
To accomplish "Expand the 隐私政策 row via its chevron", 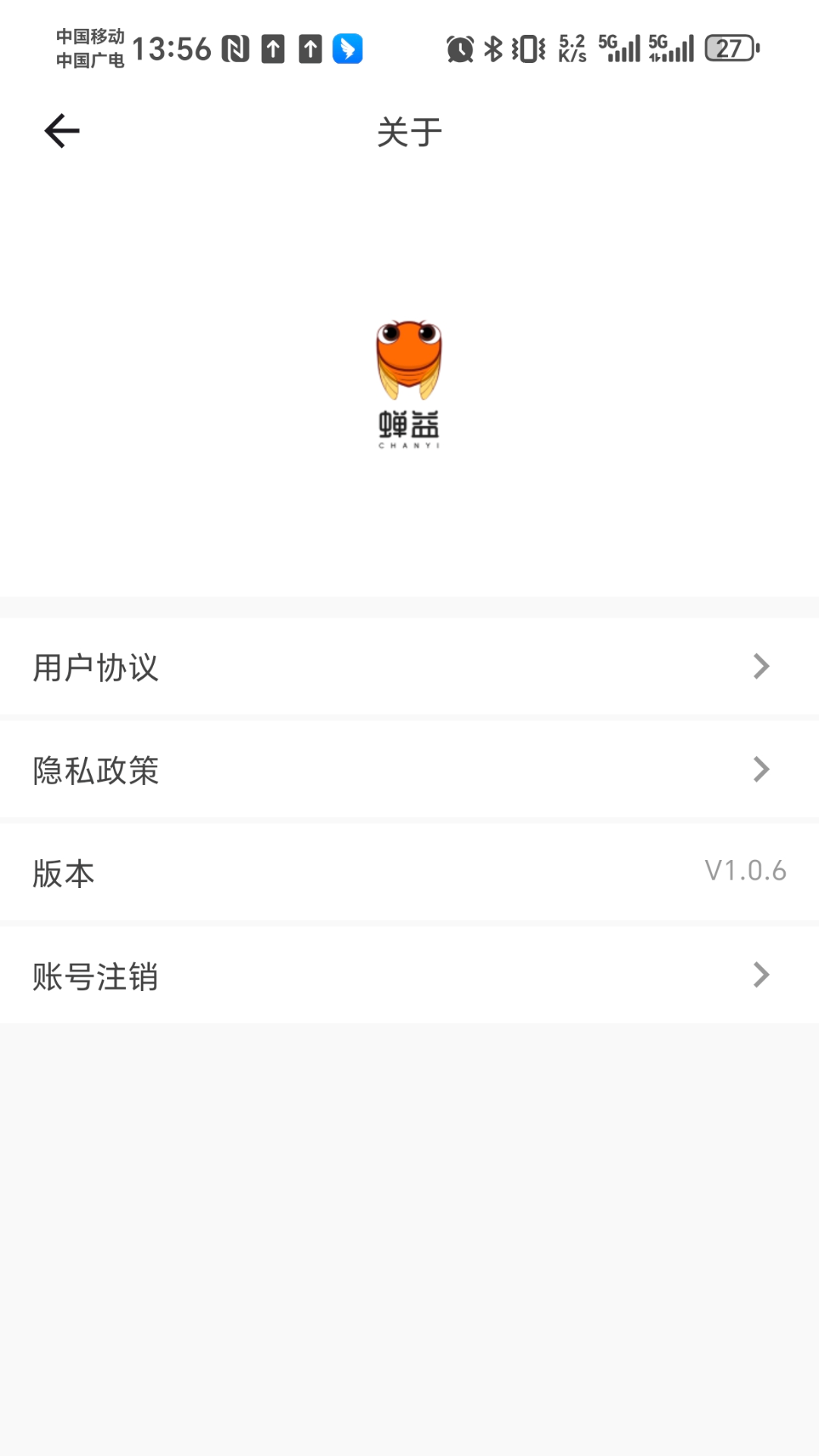I will 761,770.
